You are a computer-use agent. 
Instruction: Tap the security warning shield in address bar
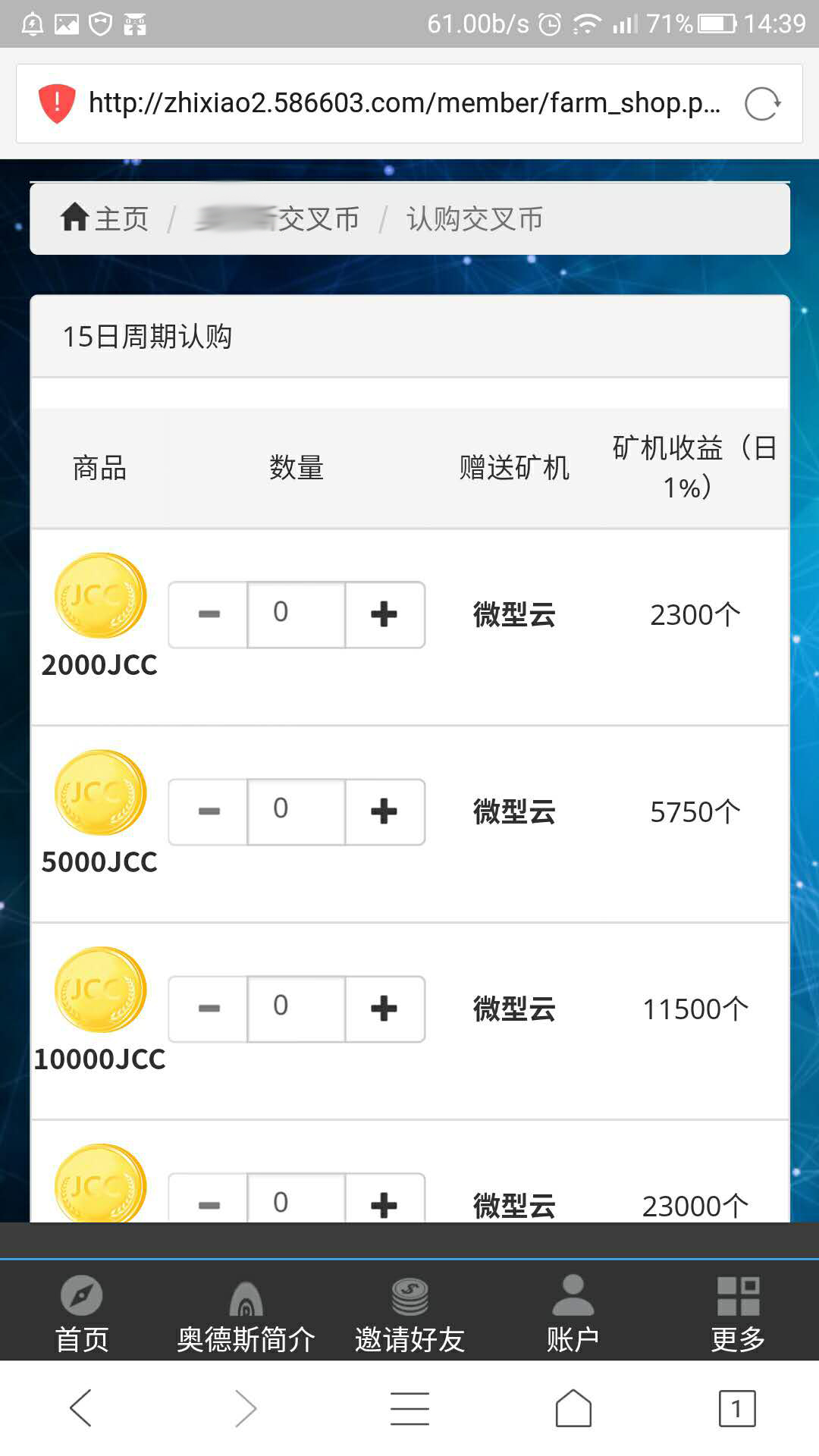coord(58,102)
